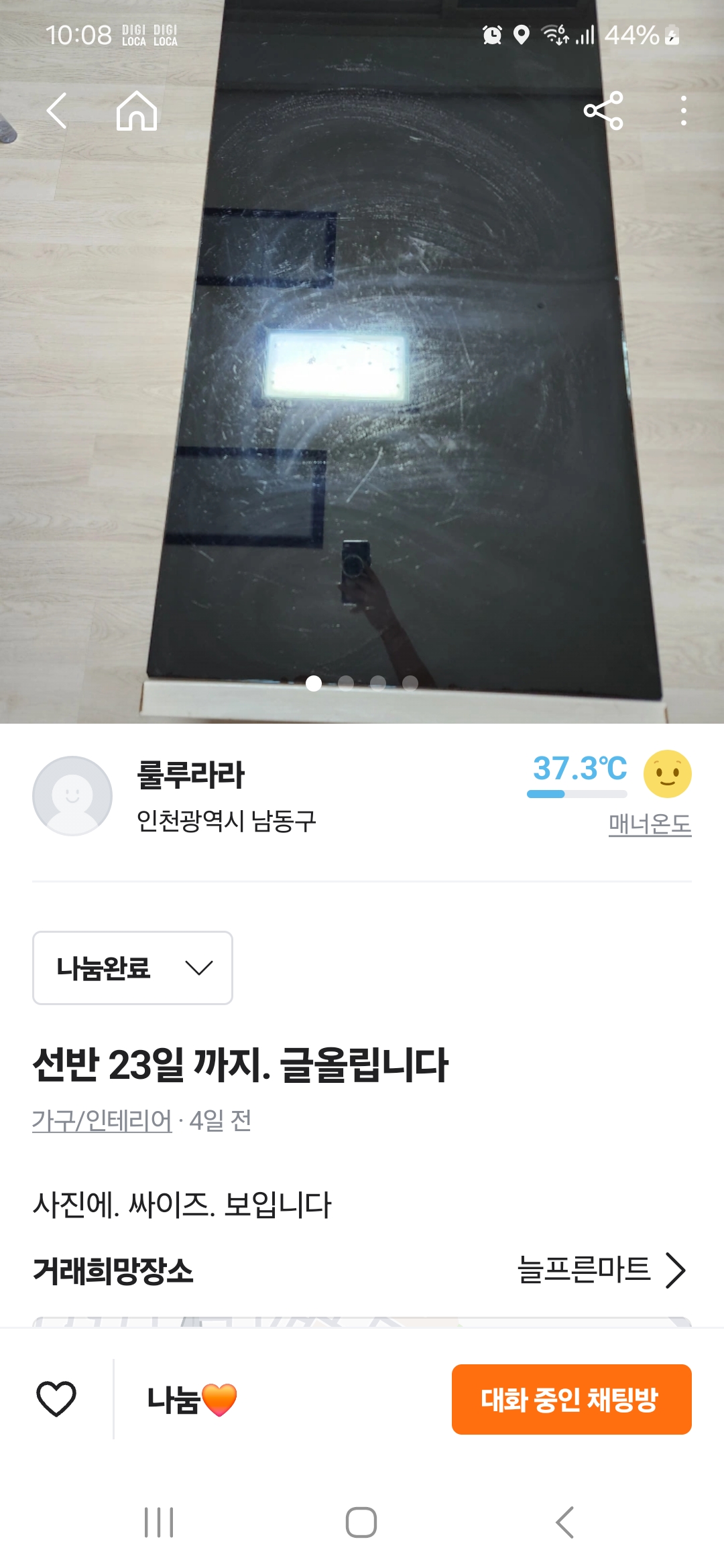724x1568 pixels.
Task: Open the 가구/인테리어 category link
Action: click(x=102, y=1120)
